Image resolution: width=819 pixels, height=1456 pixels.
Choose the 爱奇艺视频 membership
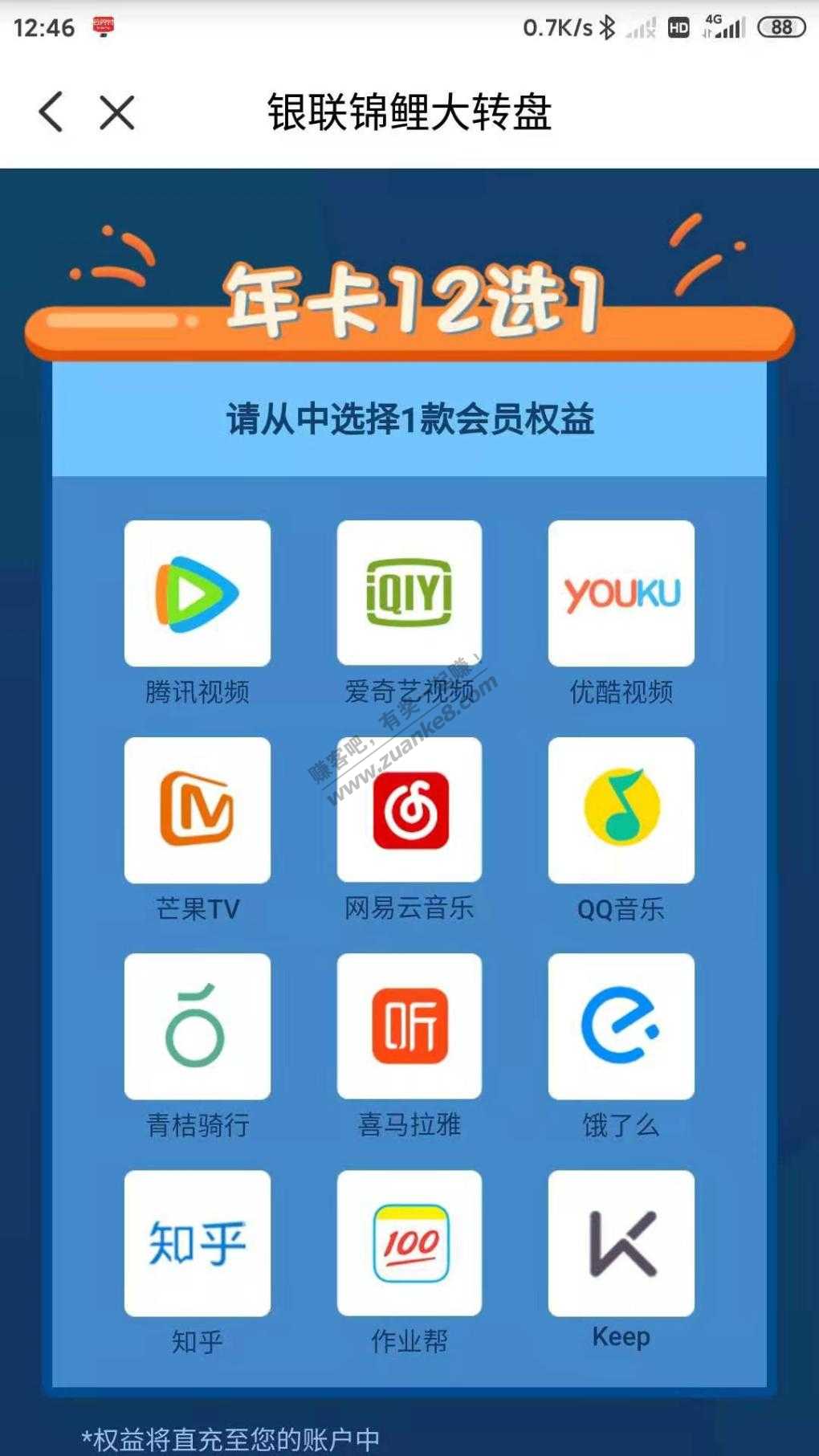pyautogui.click(x=409, y=593)
